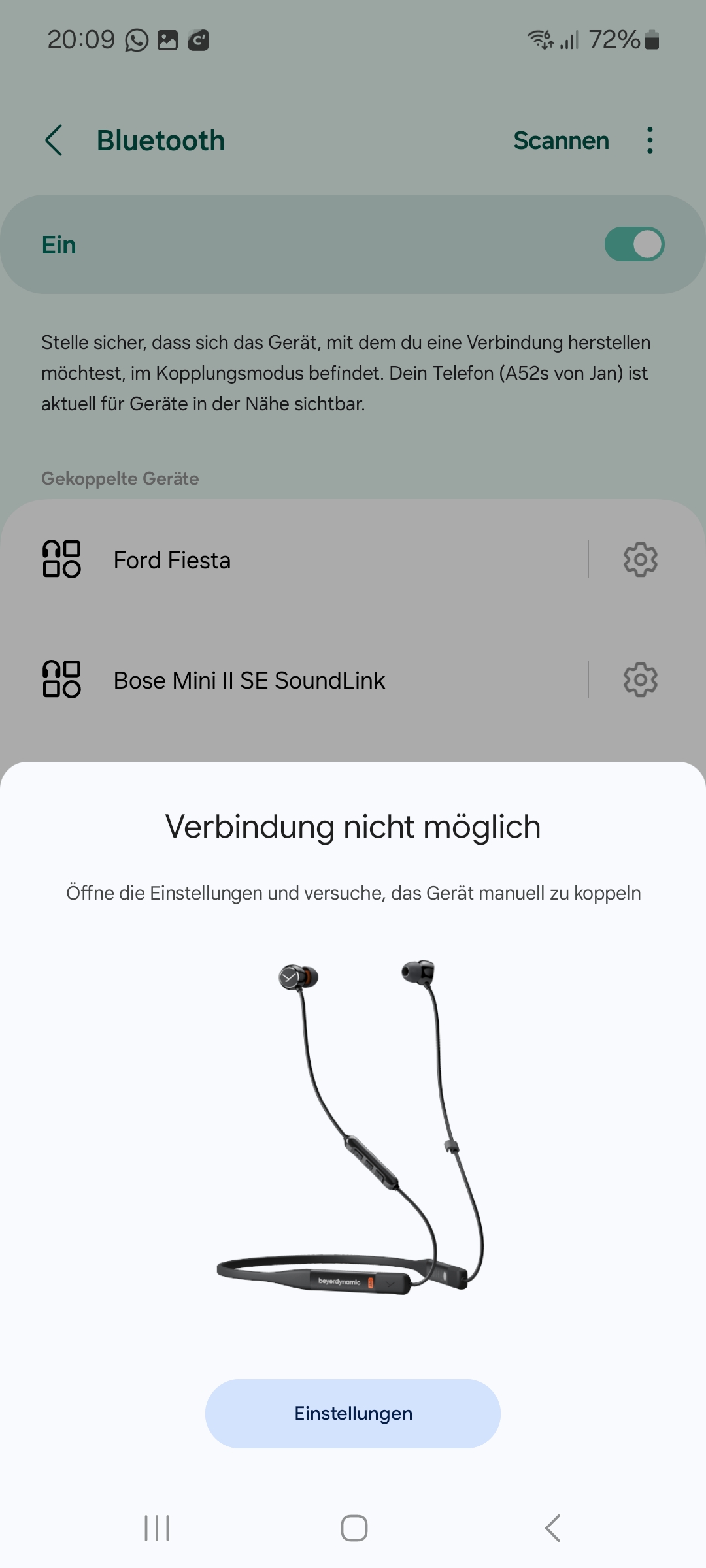Open Einstellungen from the connection error sheet
This screenshot has width=706, height=1568.
click(353, 1413)
